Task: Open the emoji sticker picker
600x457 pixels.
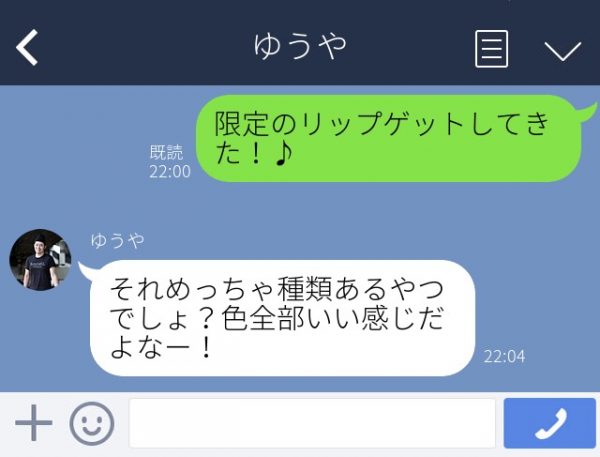Action: (x=91, y=424)
